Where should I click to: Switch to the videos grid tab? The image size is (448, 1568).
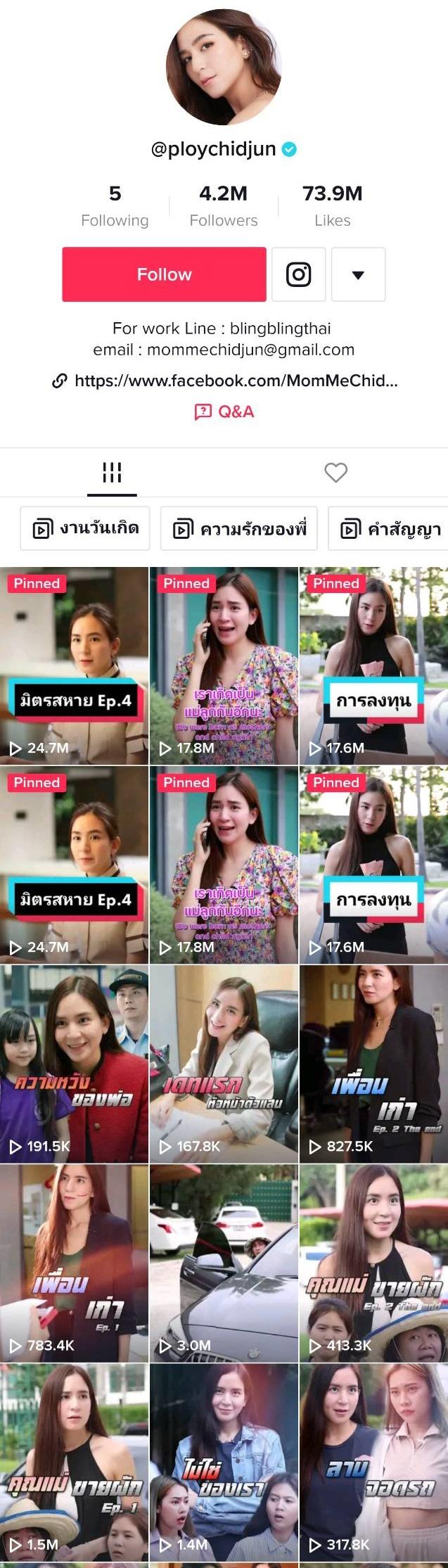click(x=112, y=473)
